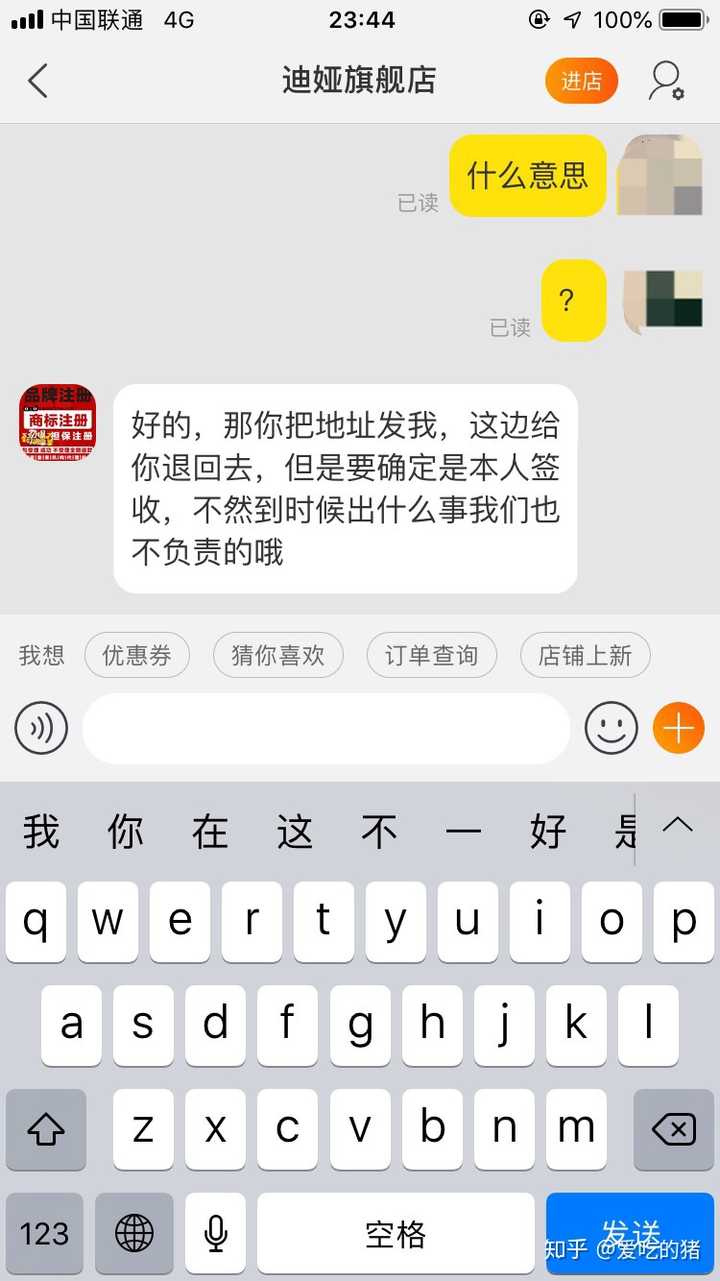
Task: Tap the orange plus attachment icon
Action: [x=678, y=728]
